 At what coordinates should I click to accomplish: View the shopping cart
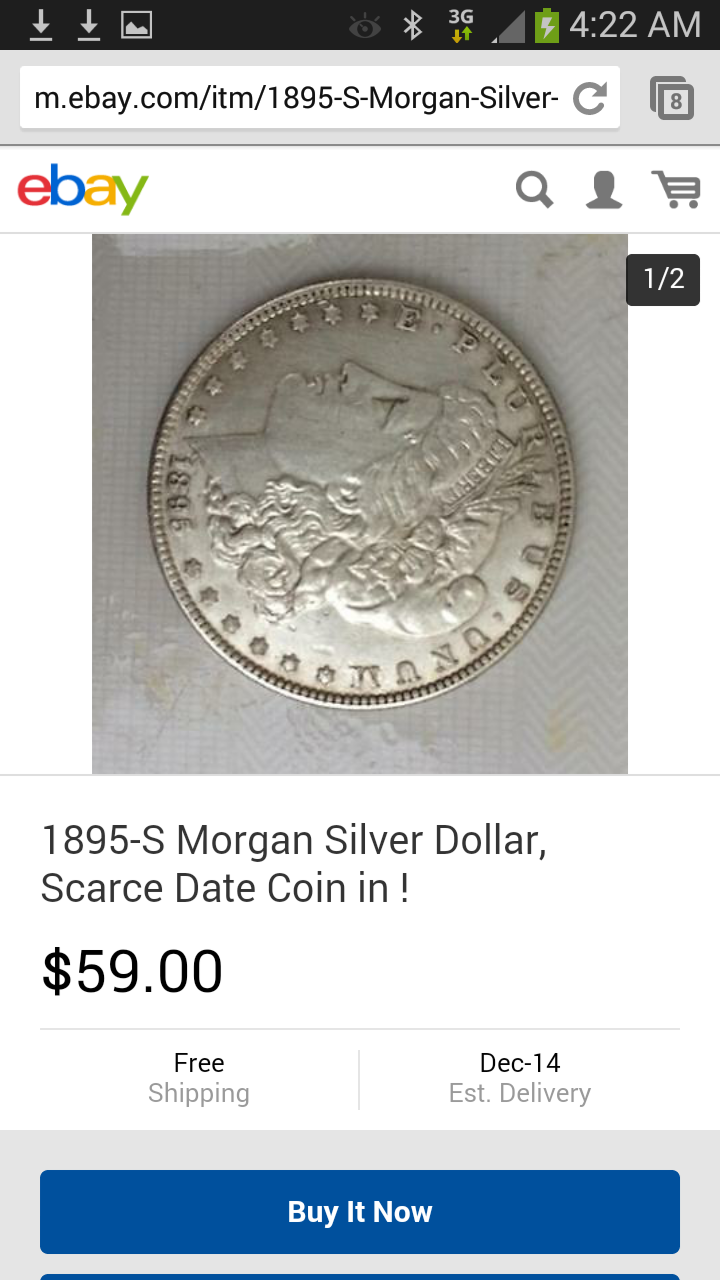click(x=676, y=189)
